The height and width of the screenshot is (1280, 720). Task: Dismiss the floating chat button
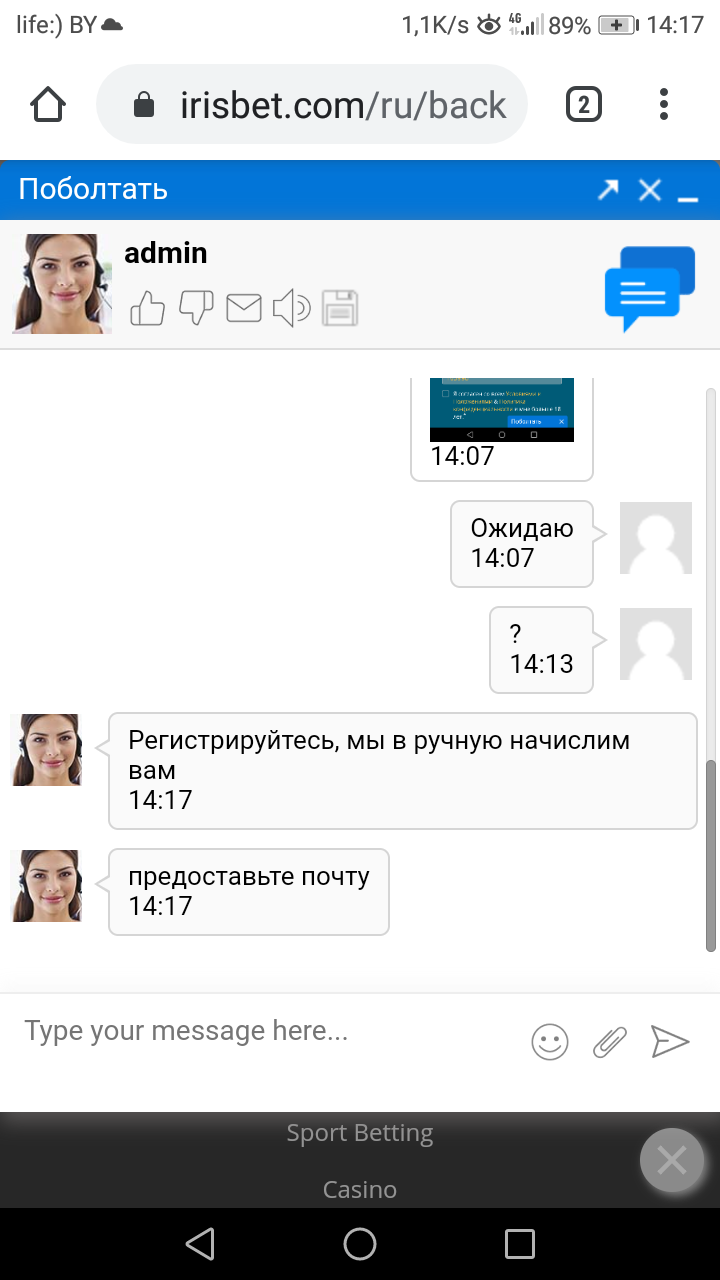pyautogui.click(x=672, y=1160)
